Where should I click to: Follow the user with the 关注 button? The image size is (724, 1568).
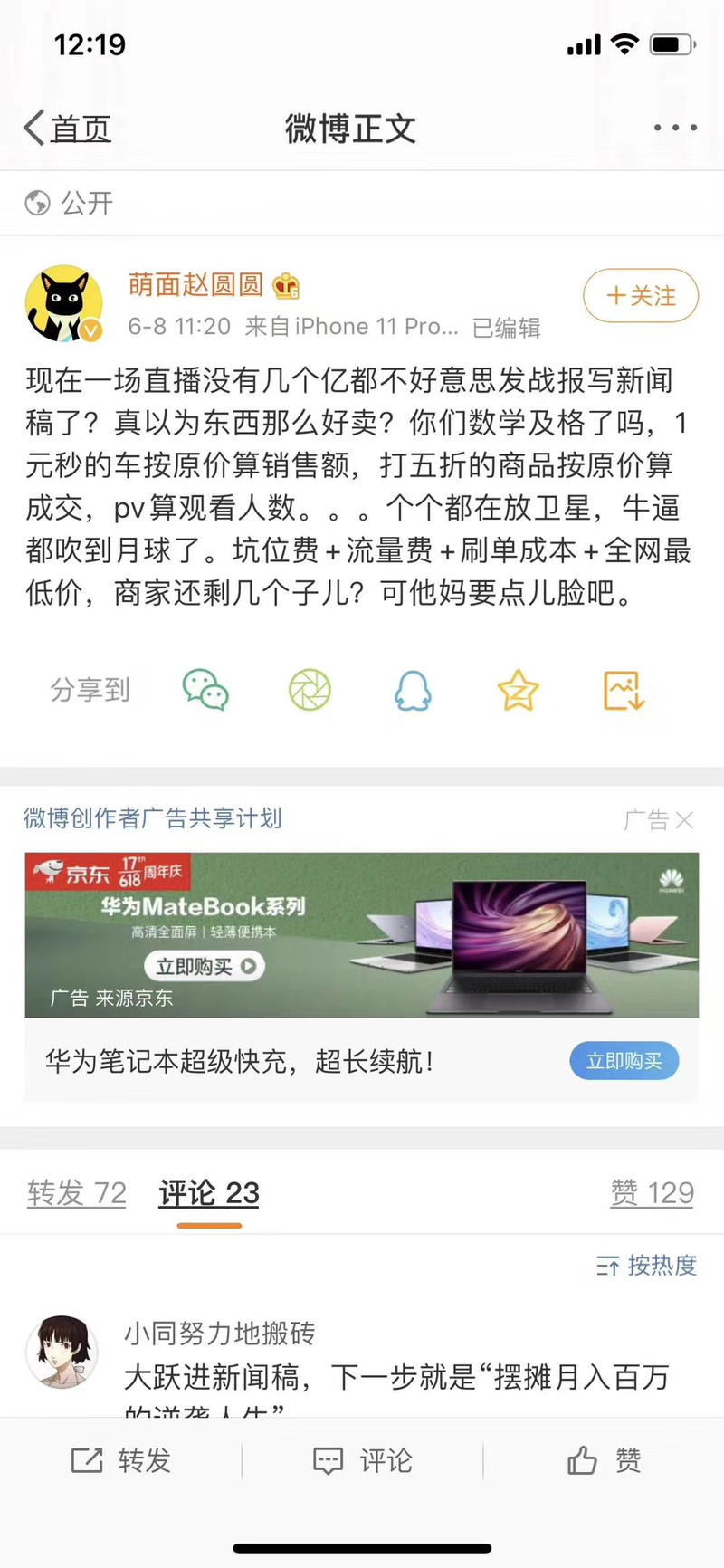640,296
